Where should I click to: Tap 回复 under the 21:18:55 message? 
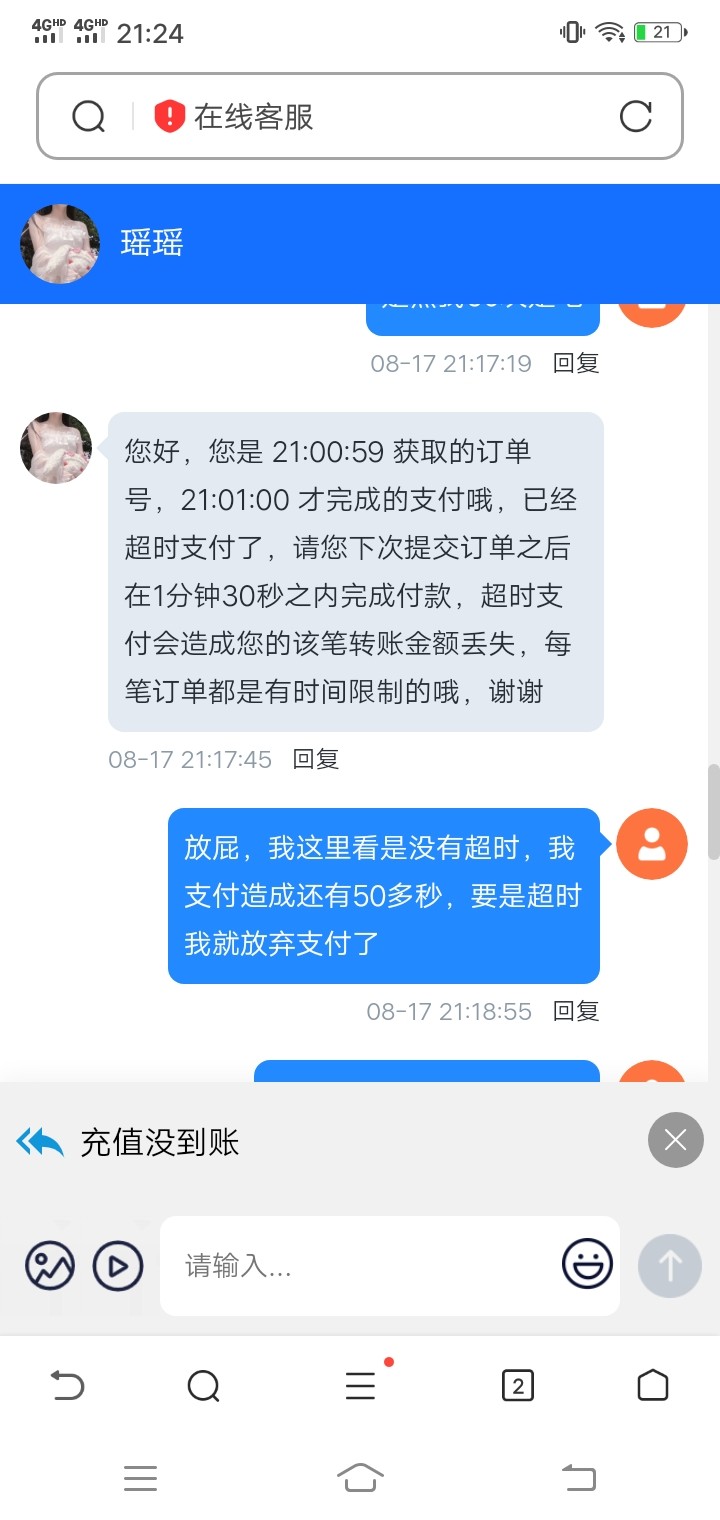576,1011
